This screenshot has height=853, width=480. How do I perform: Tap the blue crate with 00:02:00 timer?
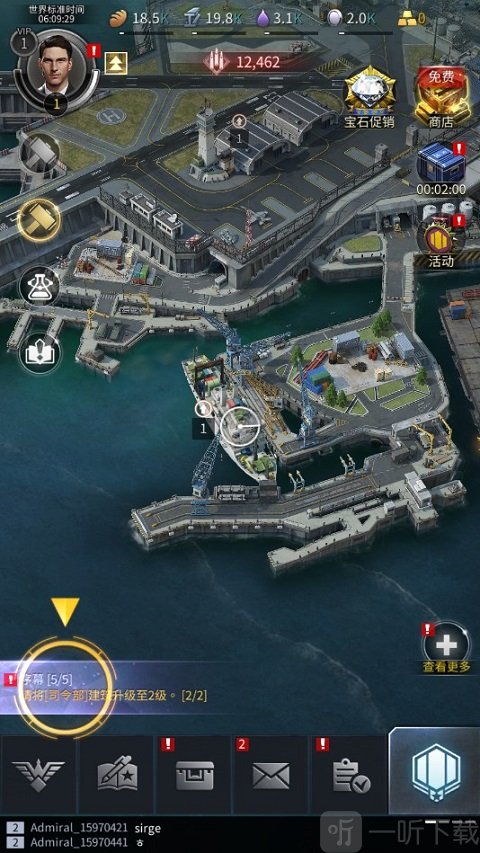point(441,169)
